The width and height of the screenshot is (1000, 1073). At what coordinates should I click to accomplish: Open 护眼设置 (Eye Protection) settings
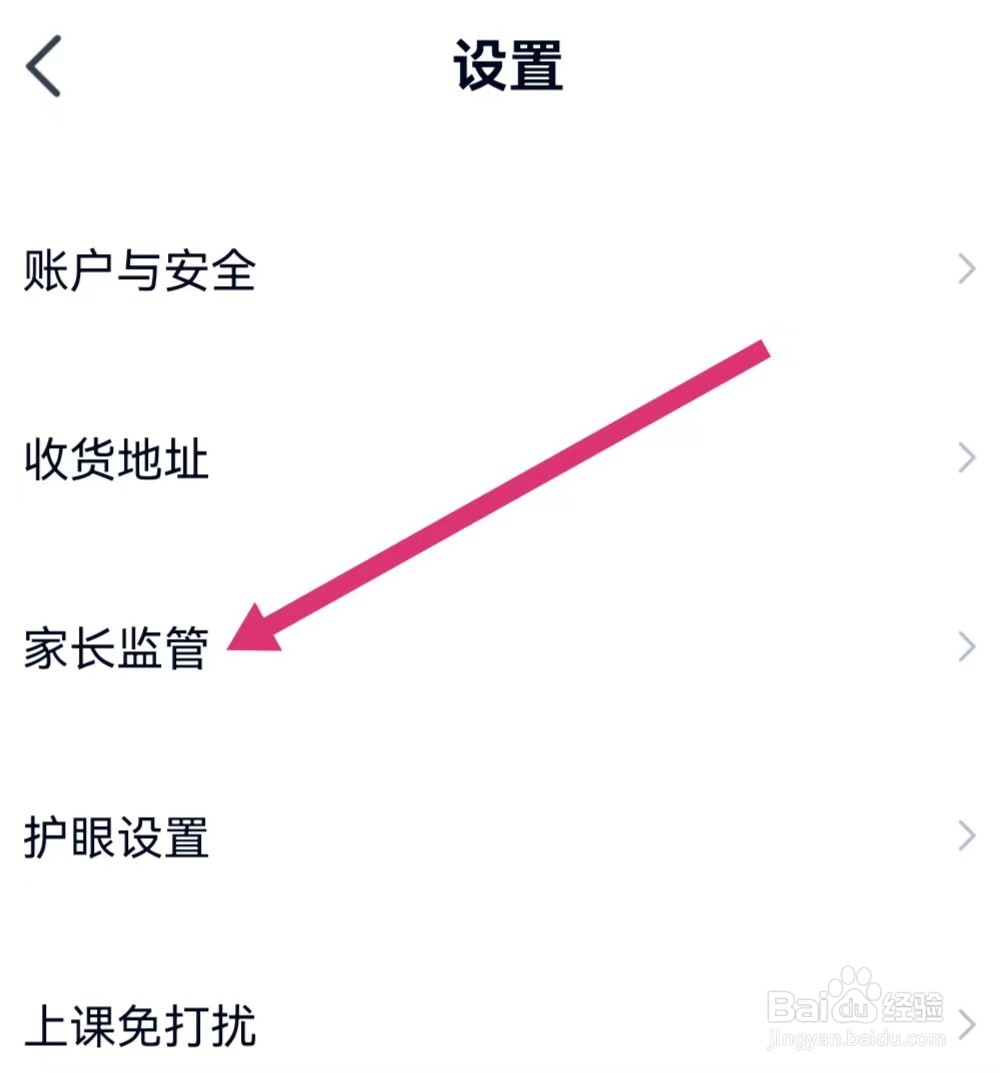115,840
